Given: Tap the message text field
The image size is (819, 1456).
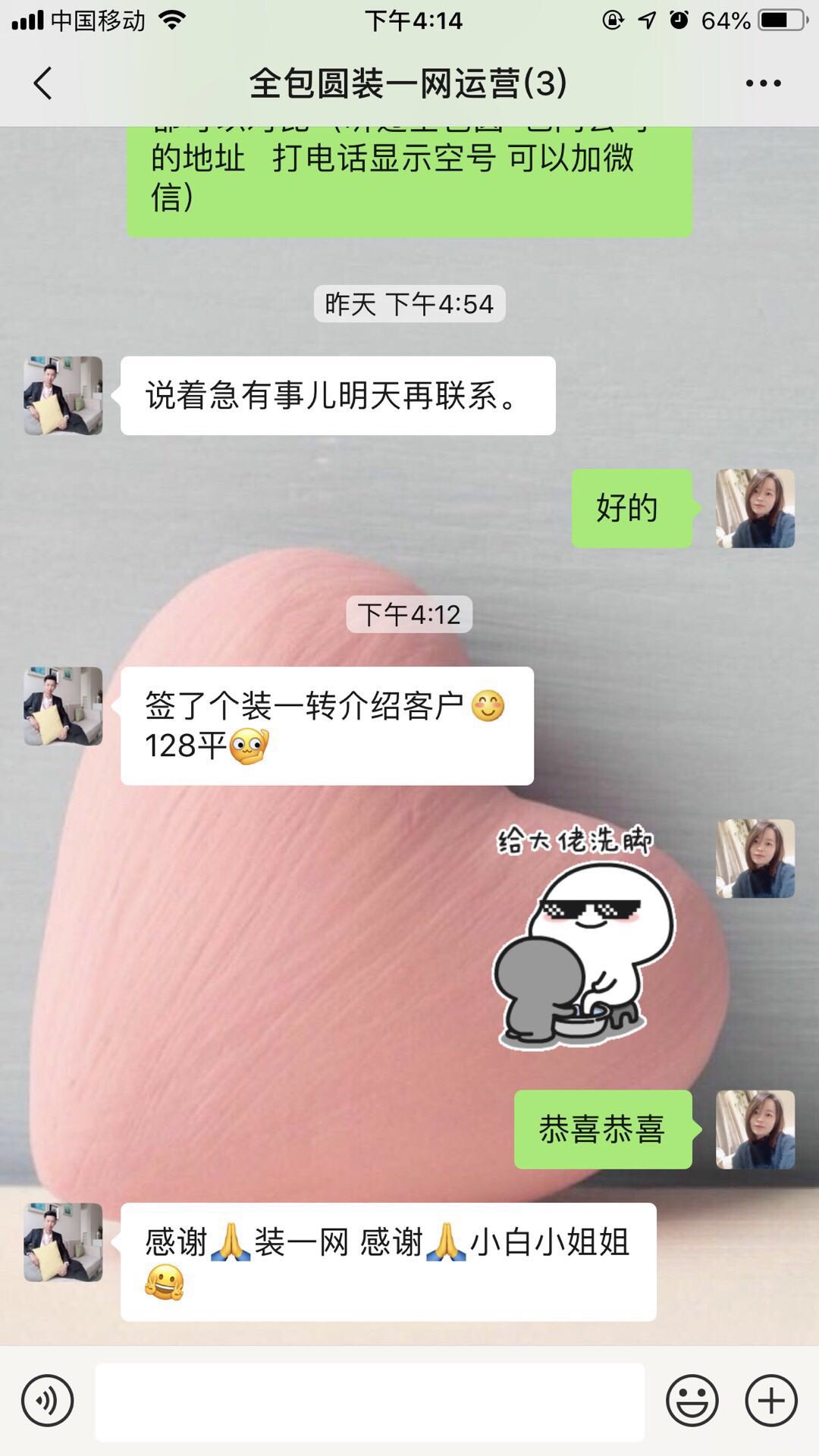Looking at the screenshot, I should (369, 1401).
